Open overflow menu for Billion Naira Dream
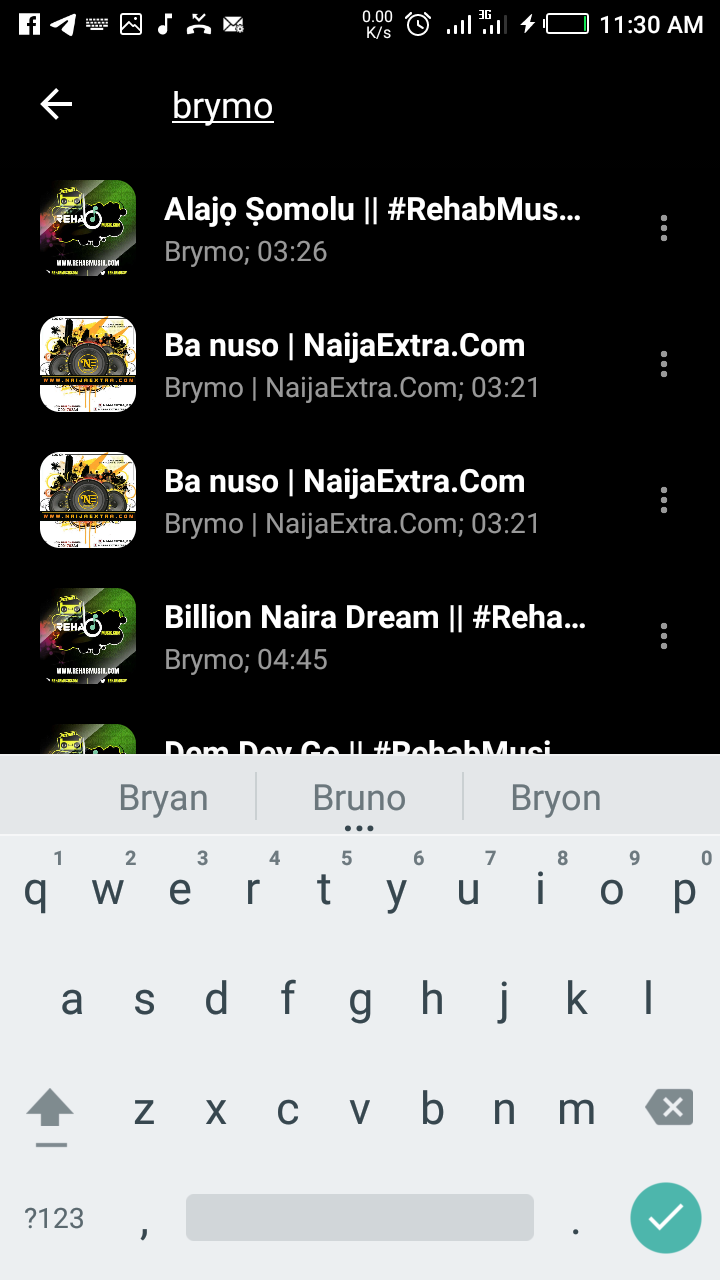 [663, 637]
